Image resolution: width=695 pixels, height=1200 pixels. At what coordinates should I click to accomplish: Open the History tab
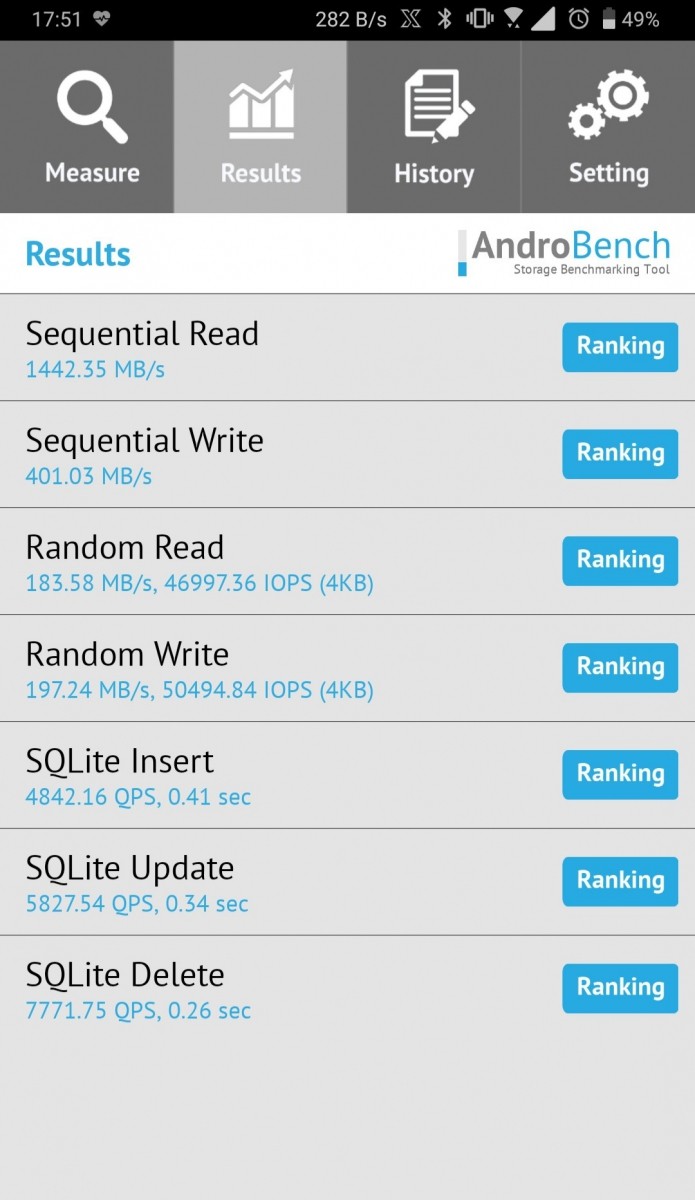(434, 127)
